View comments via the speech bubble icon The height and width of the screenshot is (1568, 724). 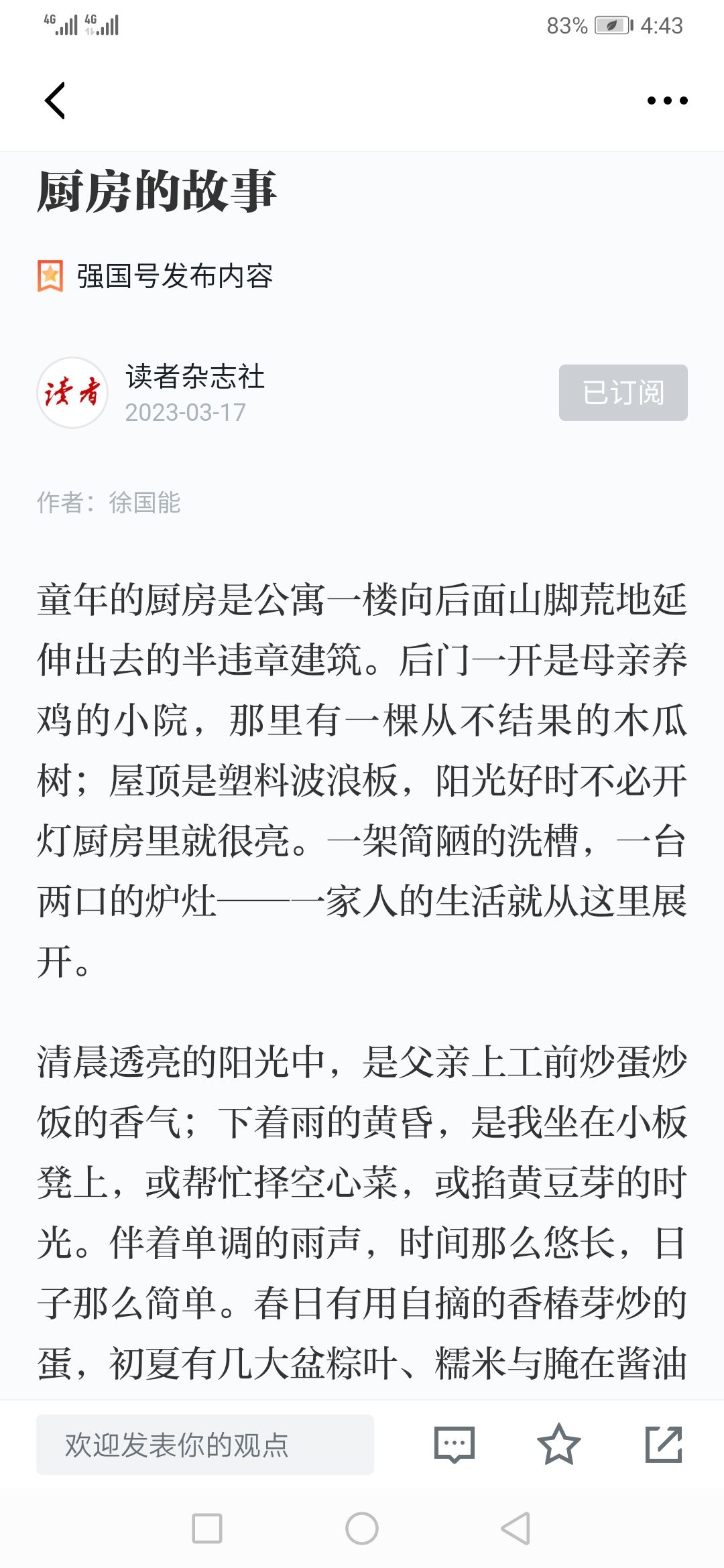tap(455, 1444)
